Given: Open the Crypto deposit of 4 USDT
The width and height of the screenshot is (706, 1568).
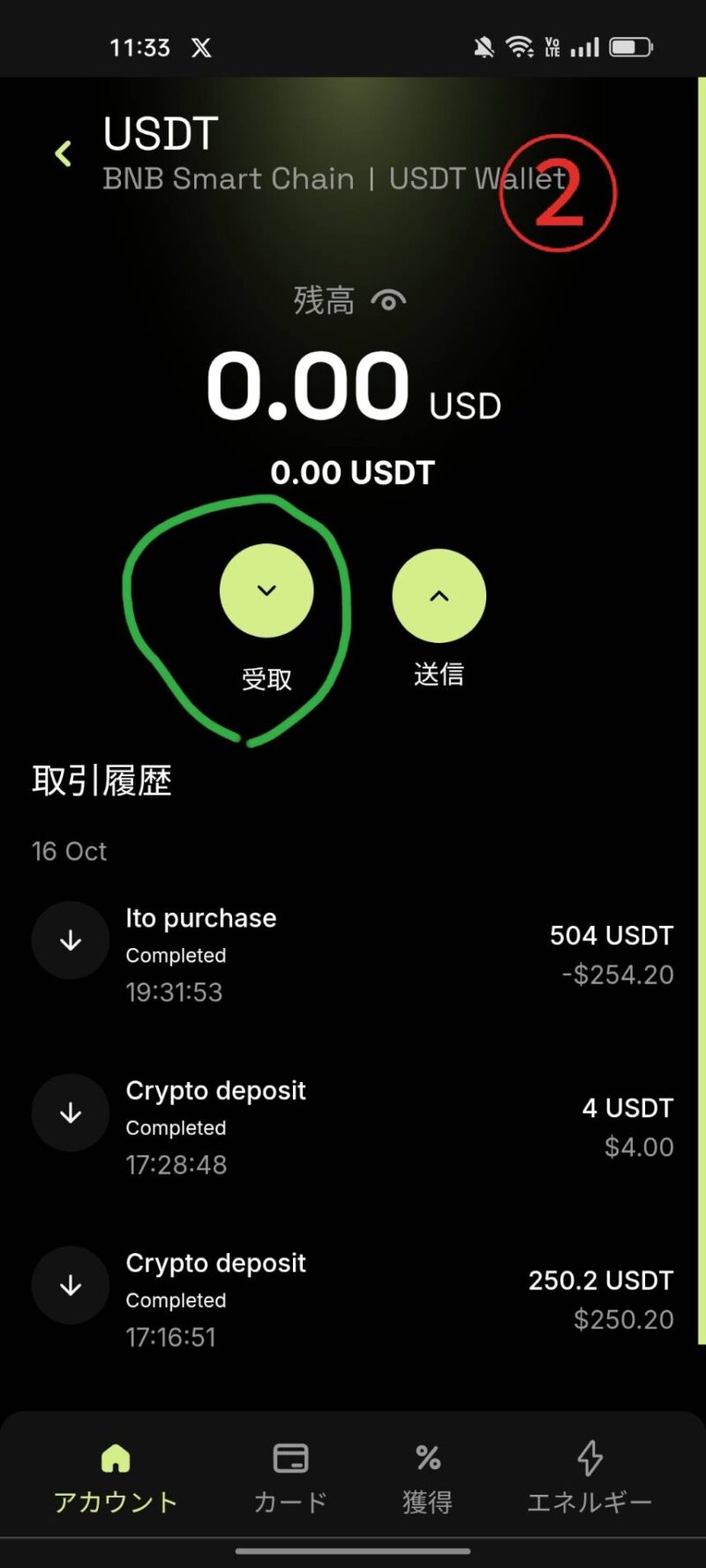Looking at the screenshot, I should coord(353,1127).
